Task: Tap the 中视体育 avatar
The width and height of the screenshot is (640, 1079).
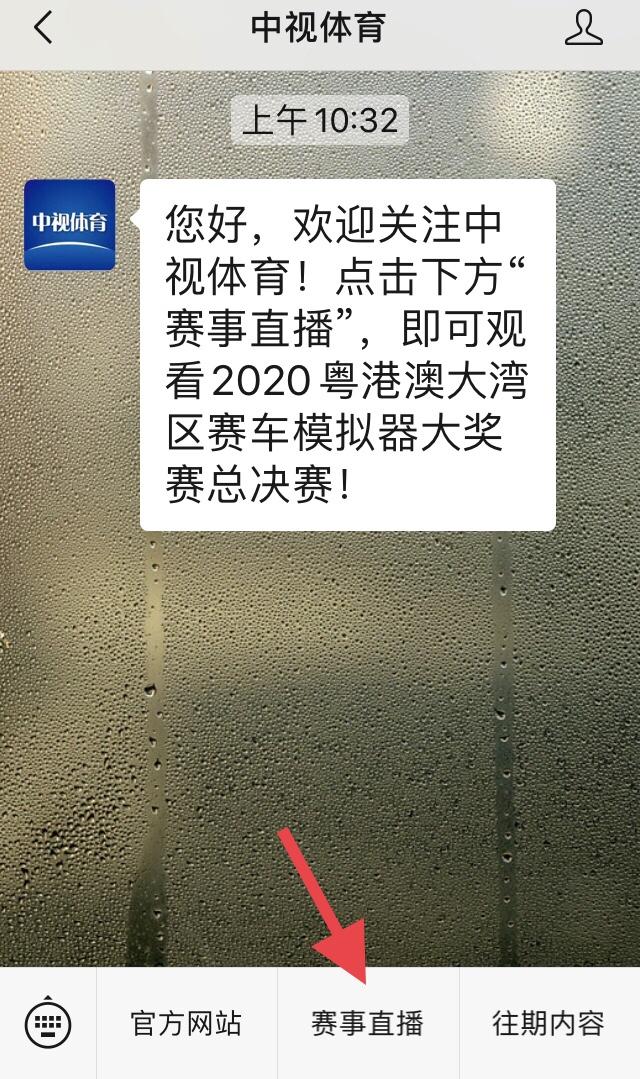Action: click(x=70, y=225)
